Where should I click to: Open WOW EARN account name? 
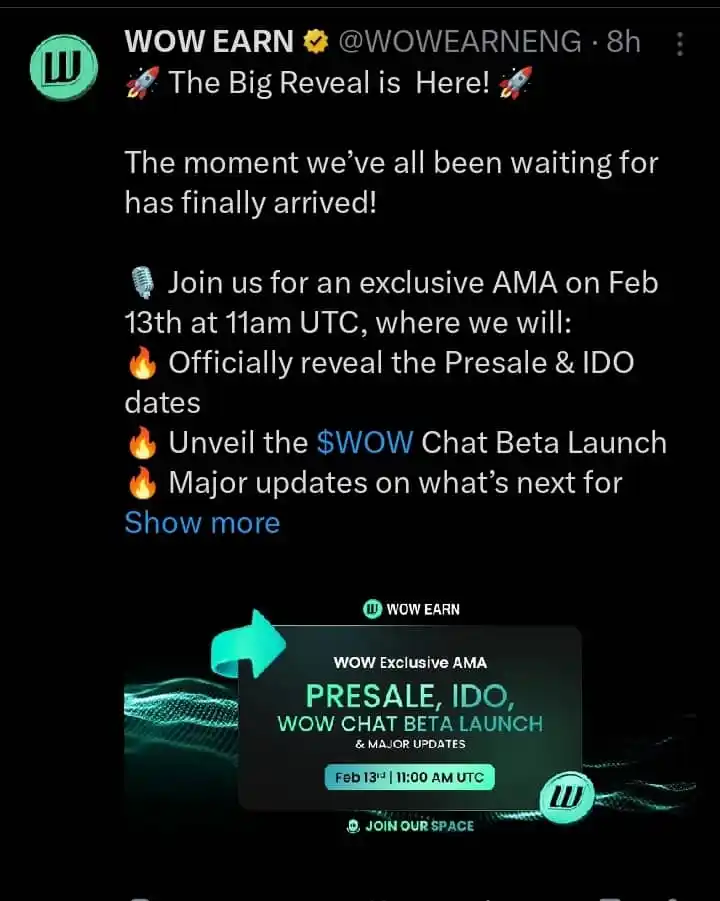click(x=208, y=41)
